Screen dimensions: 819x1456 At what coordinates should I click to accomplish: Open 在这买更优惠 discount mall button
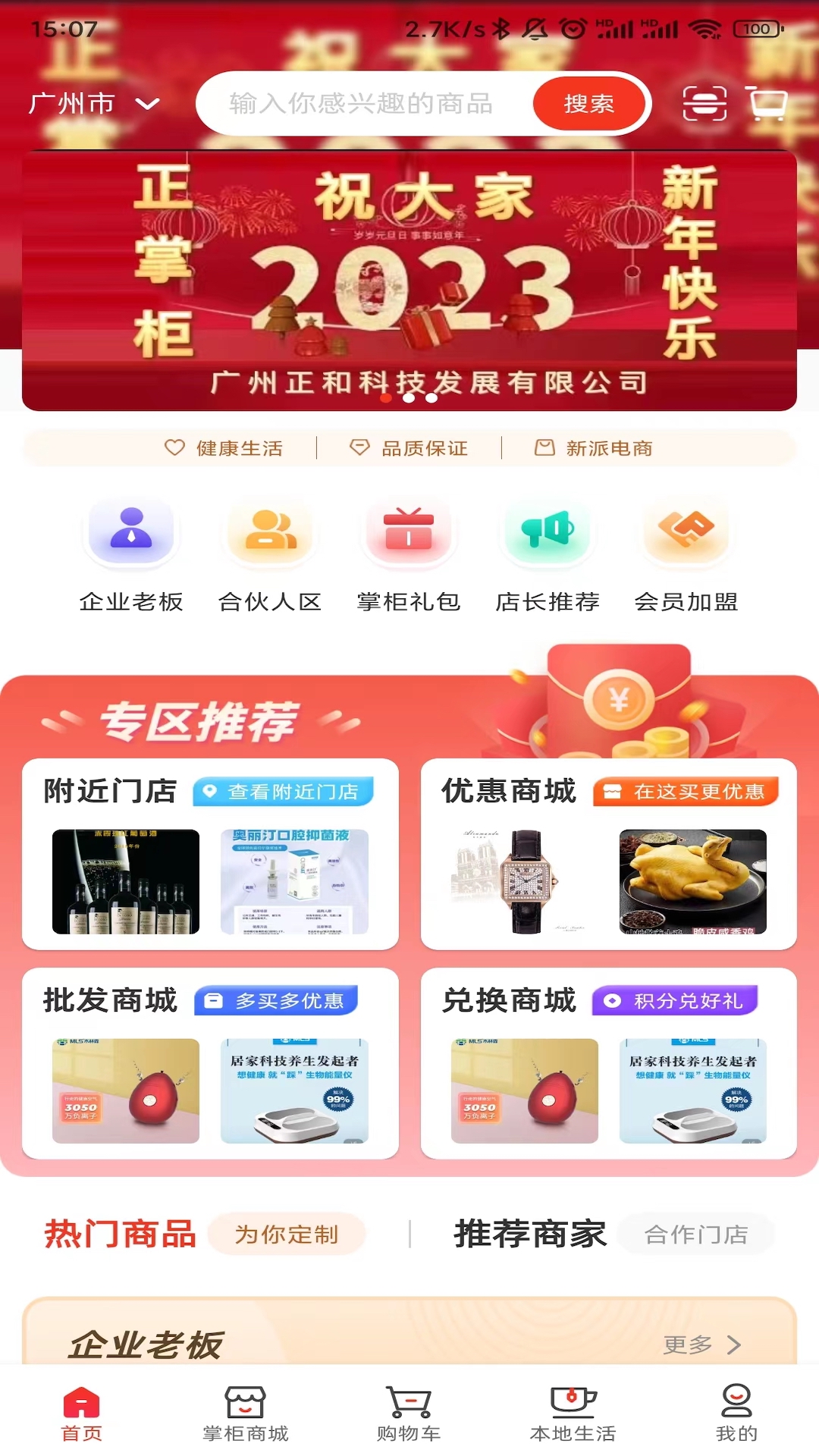coord(686,792)
